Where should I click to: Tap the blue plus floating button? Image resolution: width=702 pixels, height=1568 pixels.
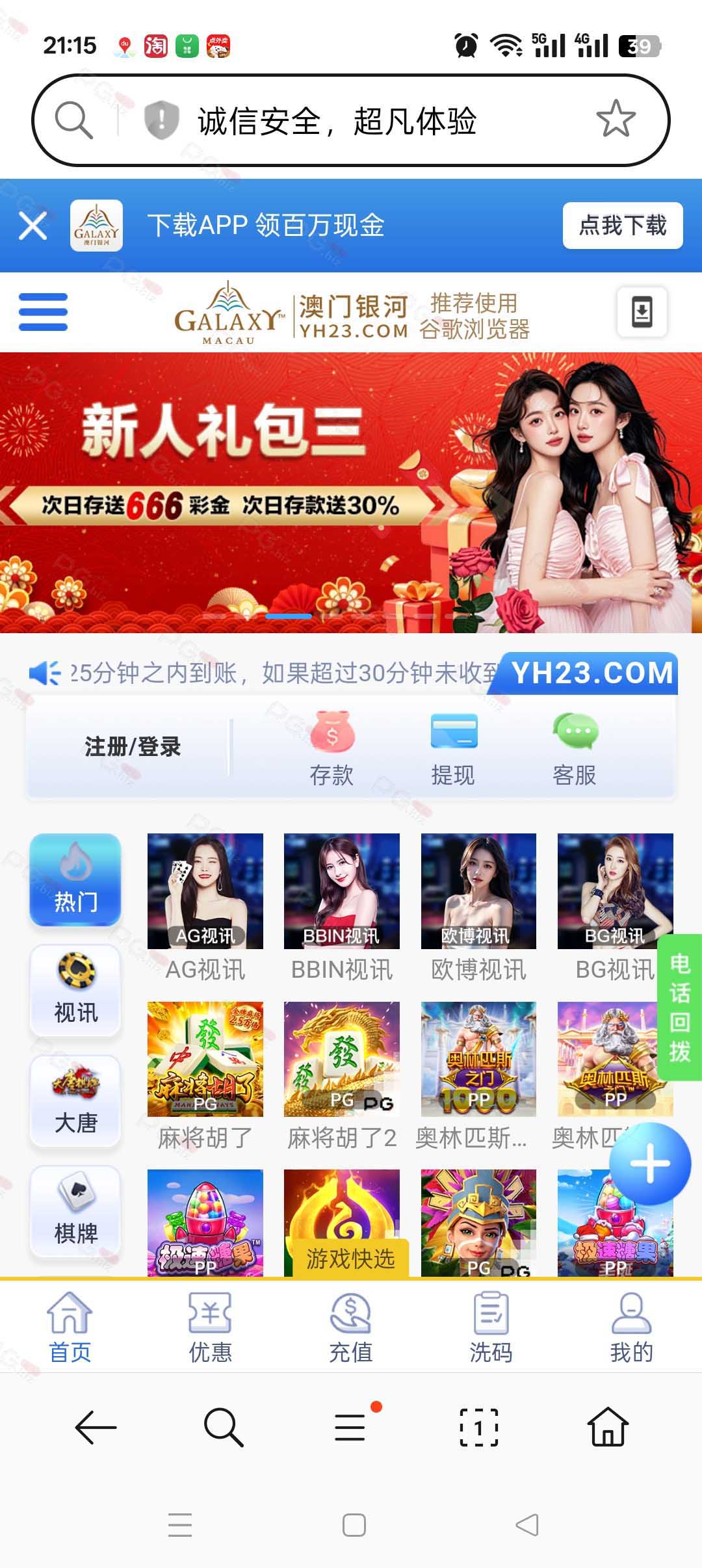[650, 1164]
